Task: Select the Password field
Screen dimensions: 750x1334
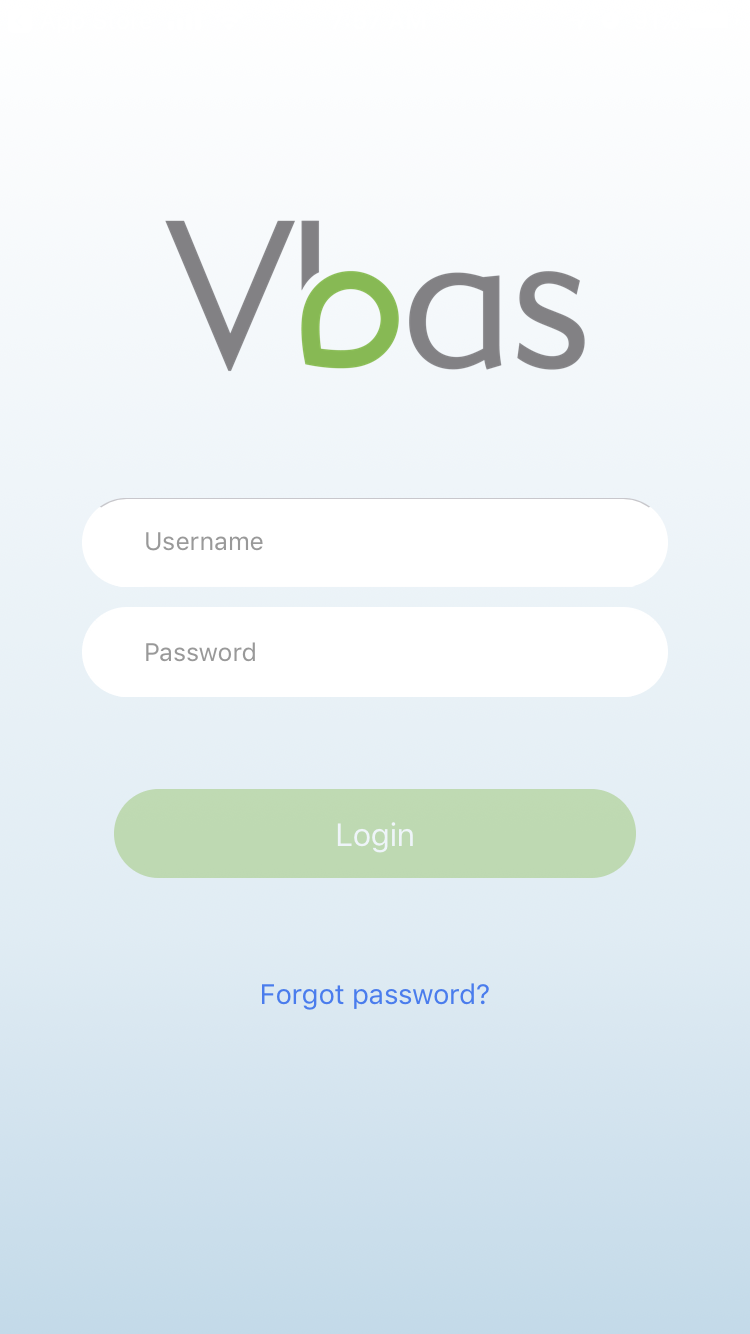Action: tap(375, 652)
